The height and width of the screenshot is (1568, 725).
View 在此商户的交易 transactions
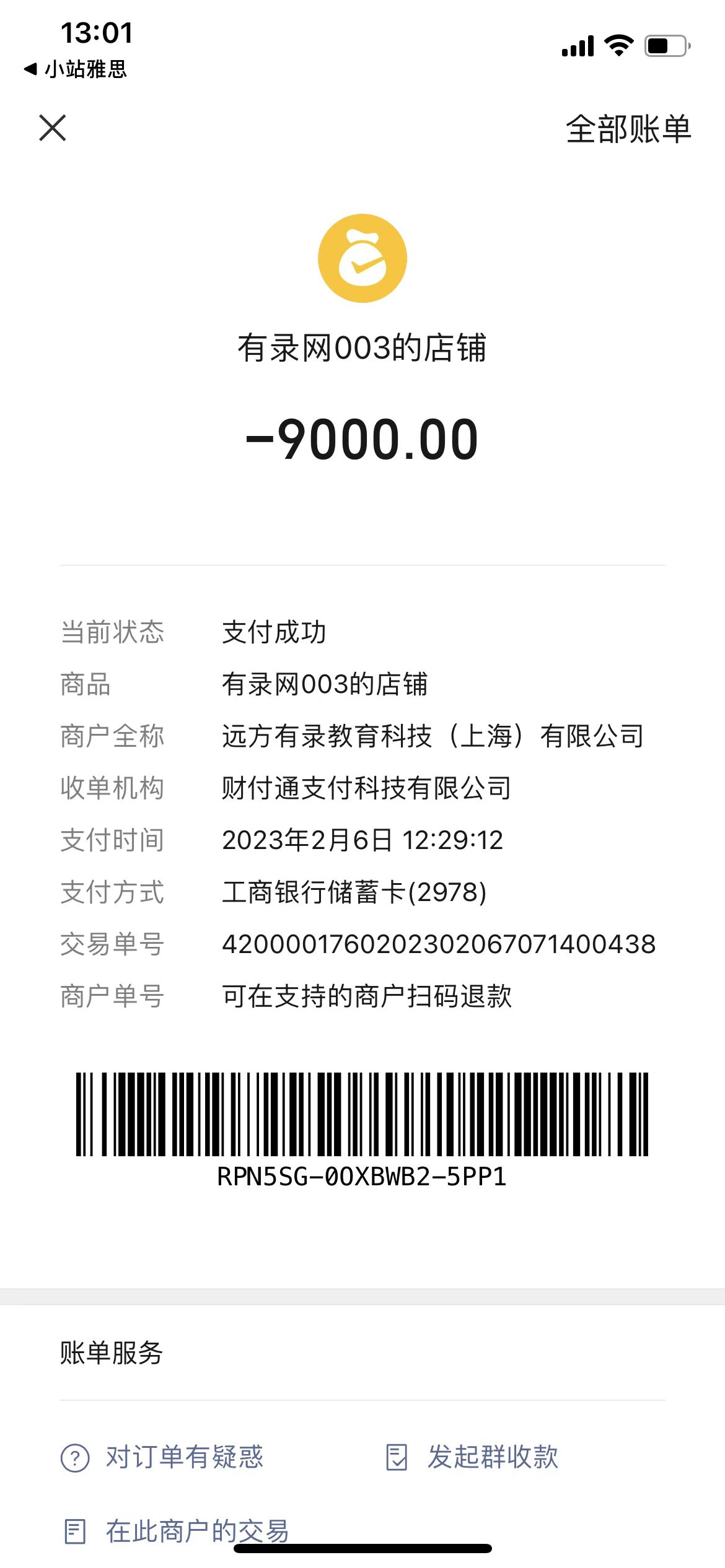pos(177,1531)
